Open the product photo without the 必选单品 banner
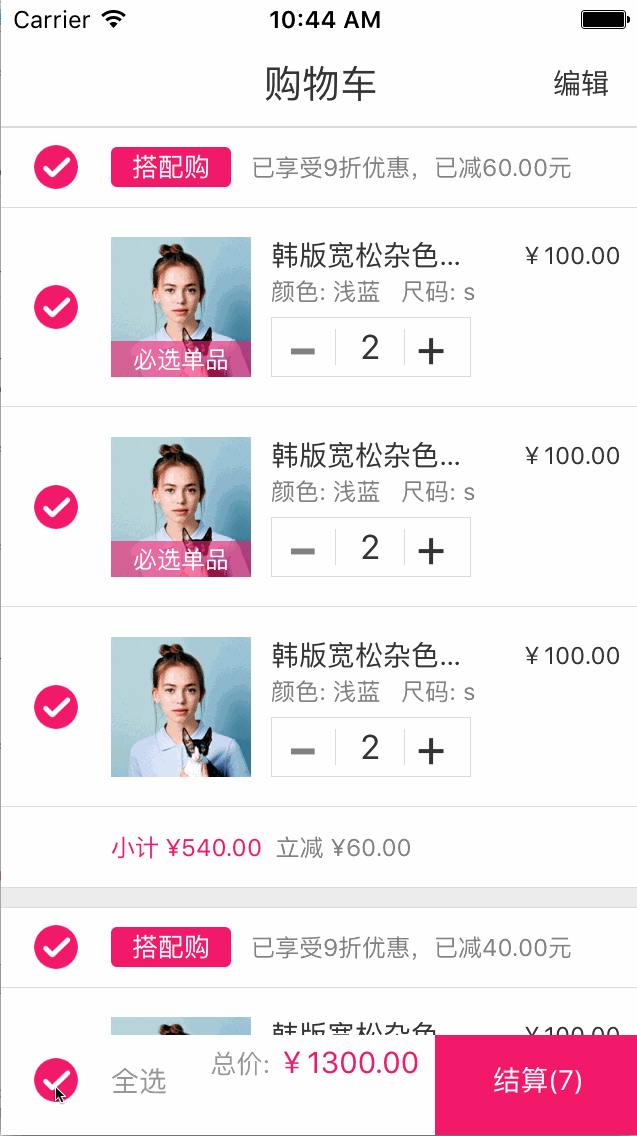This screenshot has height=1136, width=637. pyautogui.click(x=181, y=707)
